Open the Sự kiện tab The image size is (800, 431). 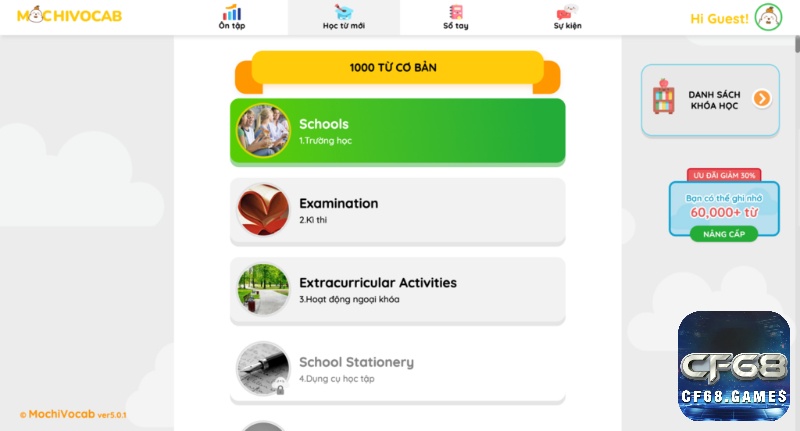click(x=567, y=17)
